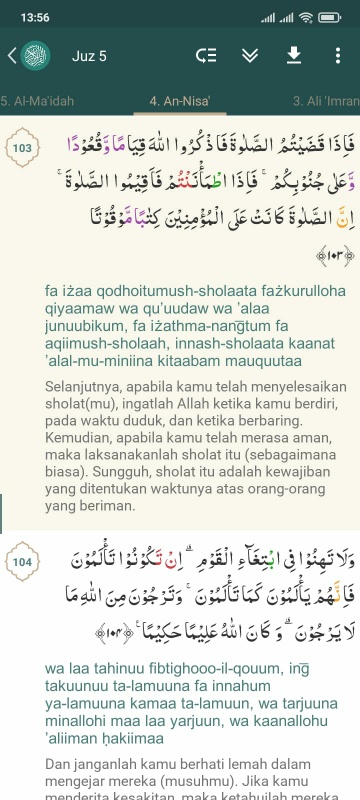The width and height of the screenshot is (360, 800).
Task: Tap the double chevron down icon
Action: click(250, 56)
